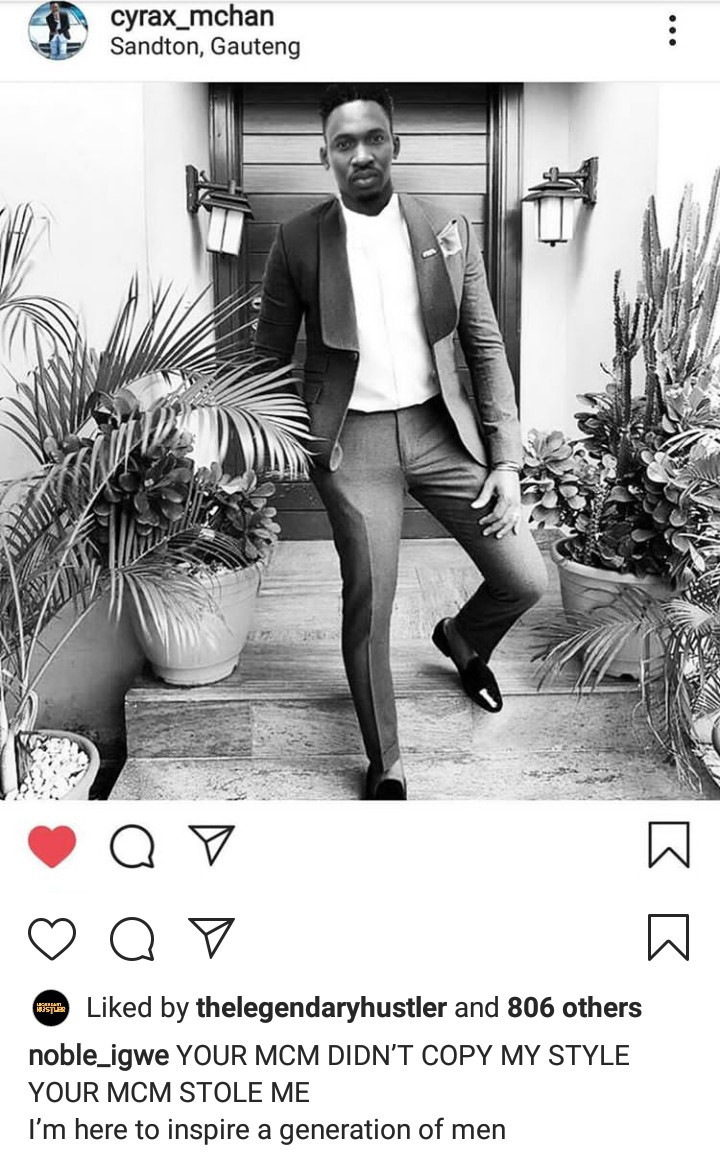Open the post's three-dot overflow menu

pos(673,30)
